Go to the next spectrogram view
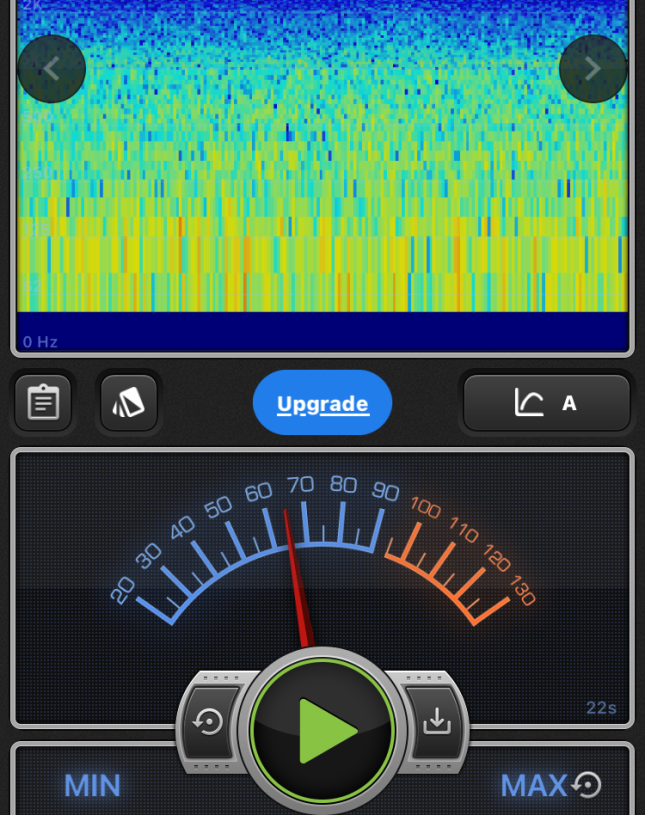The width and height of the screenshot is (645, 815). point(593,69)
